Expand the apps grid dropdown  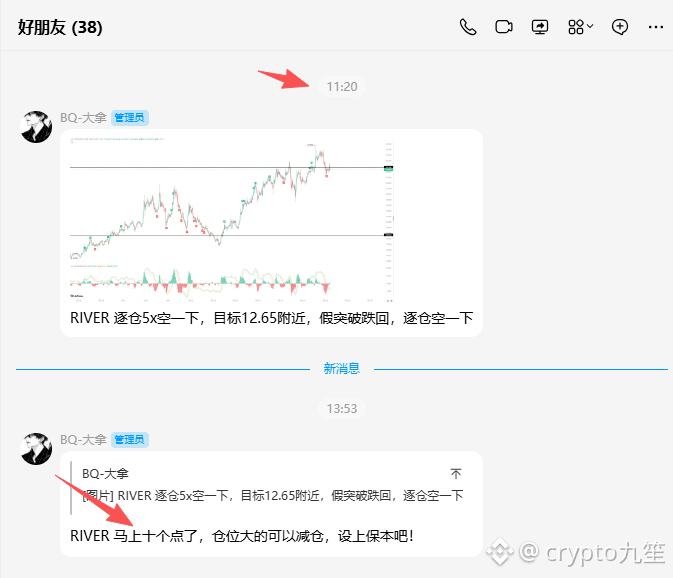[581, 27]
